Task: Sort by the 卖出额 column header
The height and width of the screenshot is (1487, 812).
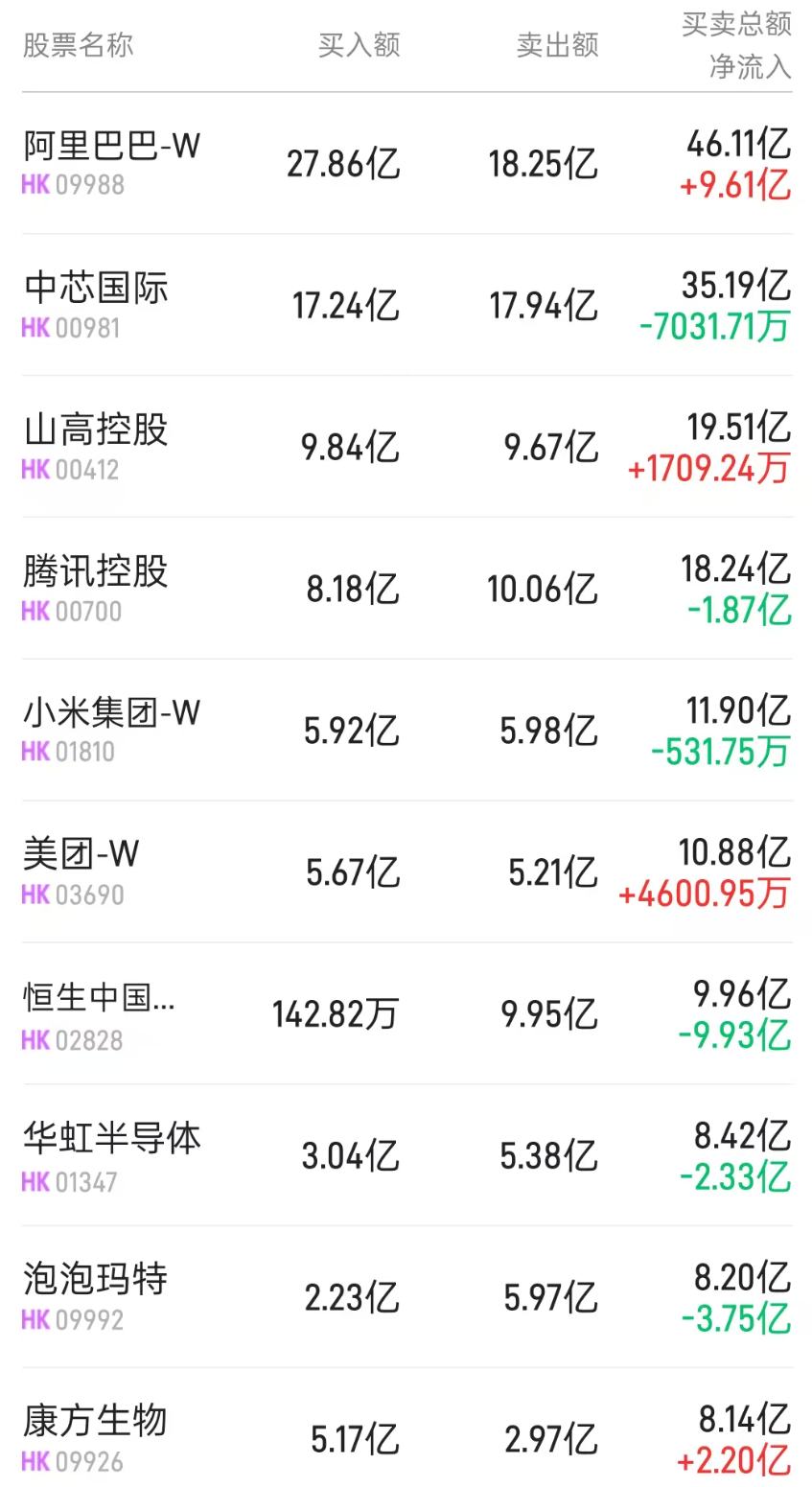Action: click(557, 43)
